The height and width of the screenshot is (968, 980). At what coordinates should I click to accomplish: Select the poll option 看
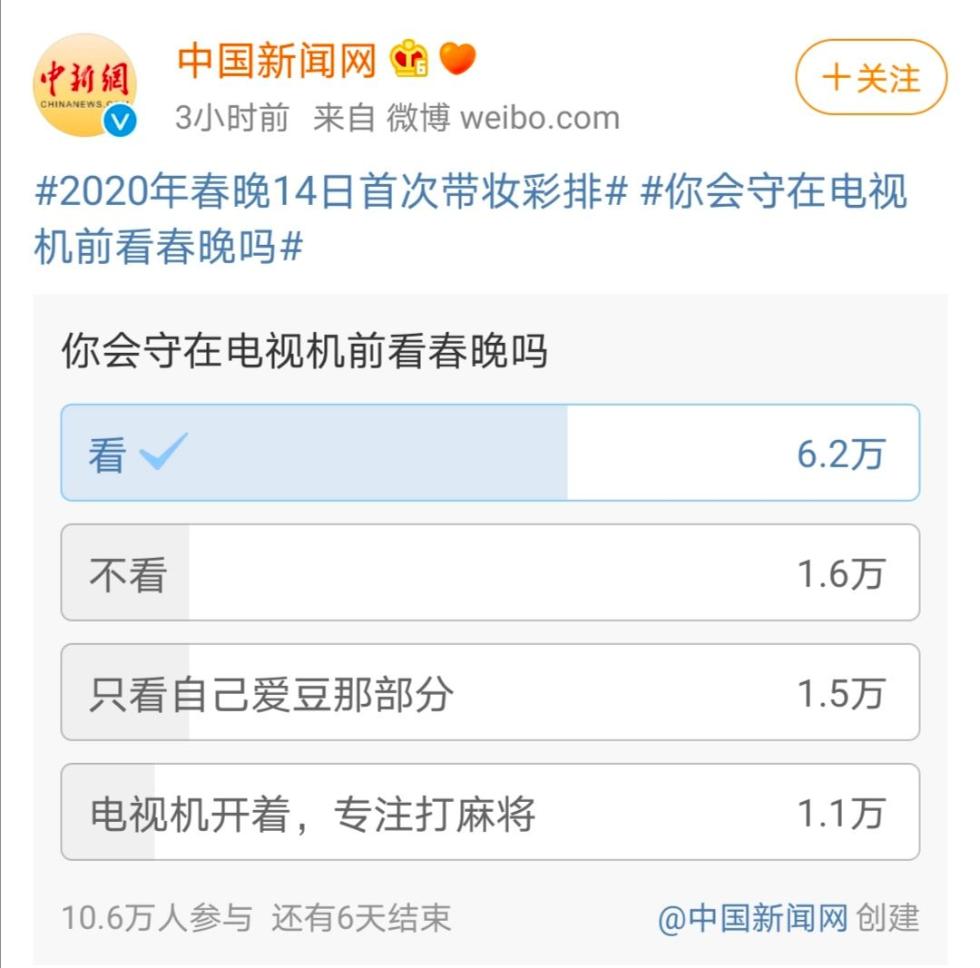click(490, 453)
